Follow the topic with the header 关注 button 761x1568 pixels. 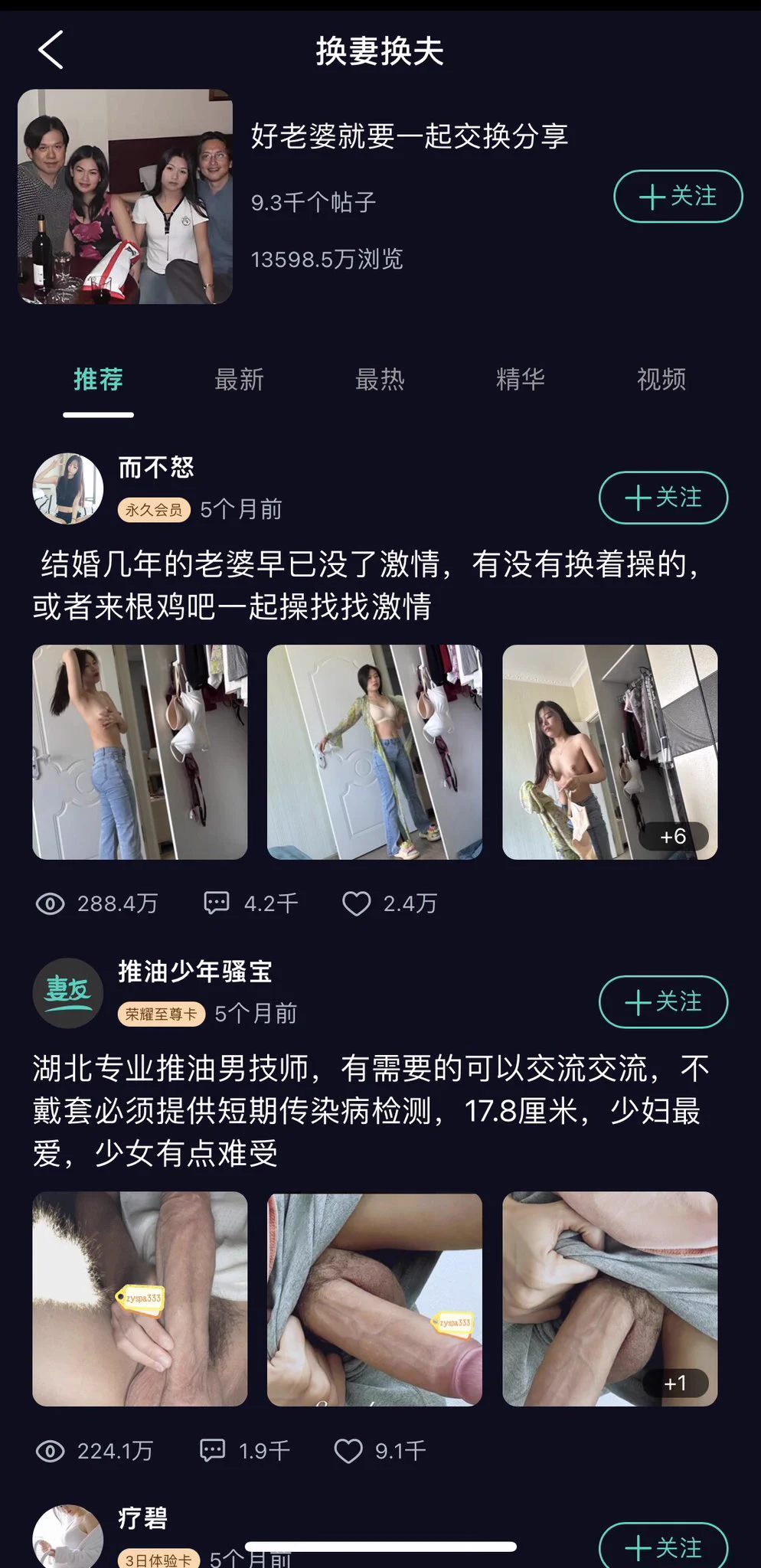pos(678,197)
